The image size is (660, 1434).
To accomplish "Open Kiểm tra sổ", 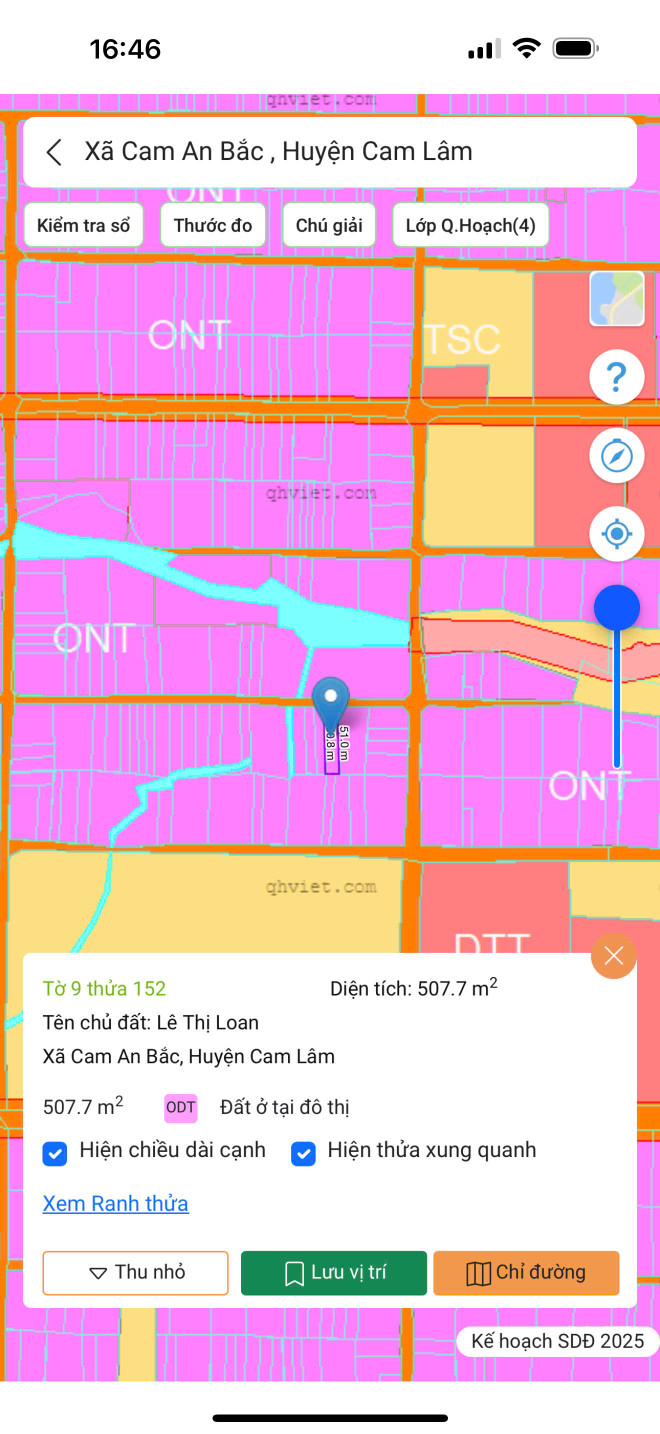I will [x=84, y=225].
